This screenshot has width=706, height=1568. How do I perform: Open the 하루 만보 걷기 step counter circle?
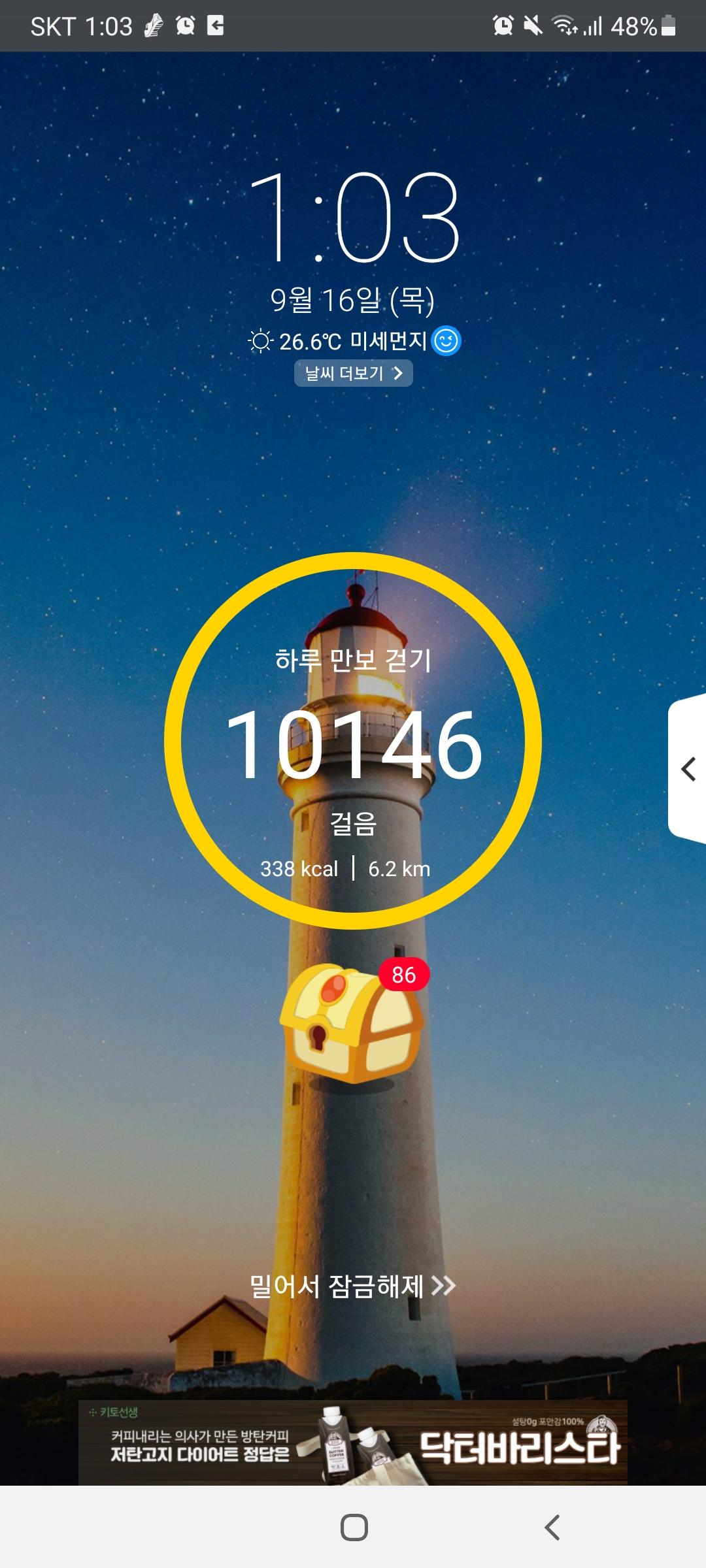pyautogui.click(x=353, y=741)
